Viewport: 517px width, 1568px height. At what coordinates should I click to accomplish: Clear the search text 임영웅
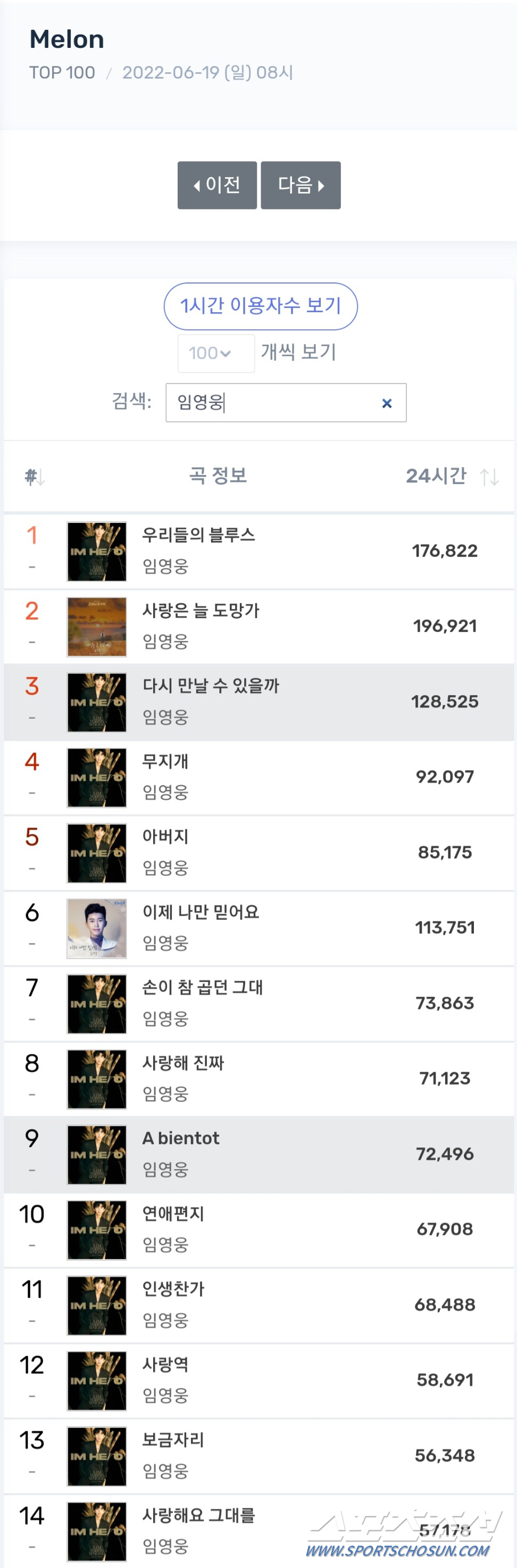[x=387, y=403]
